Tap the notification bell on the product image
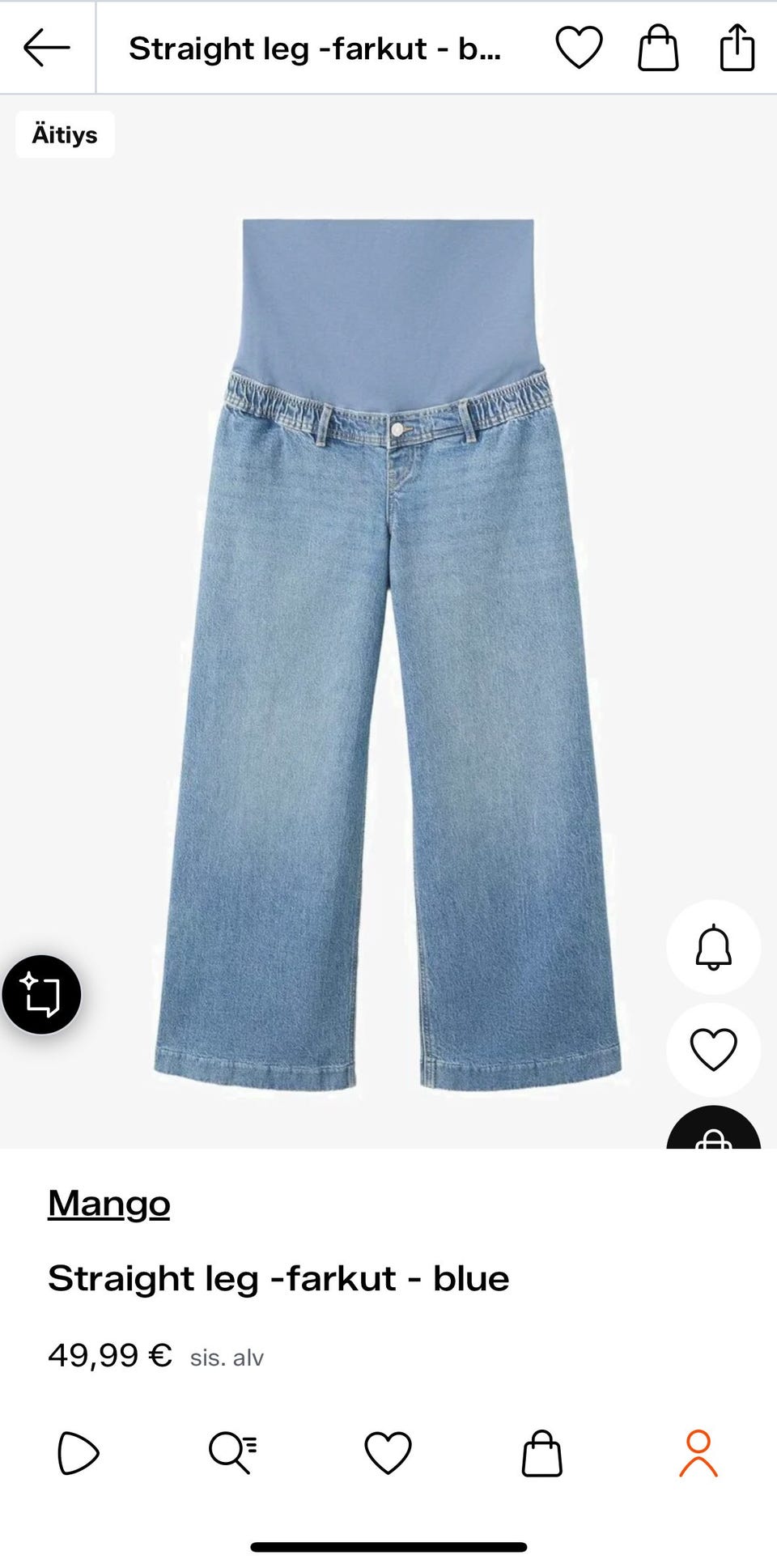 pos(713,947)
